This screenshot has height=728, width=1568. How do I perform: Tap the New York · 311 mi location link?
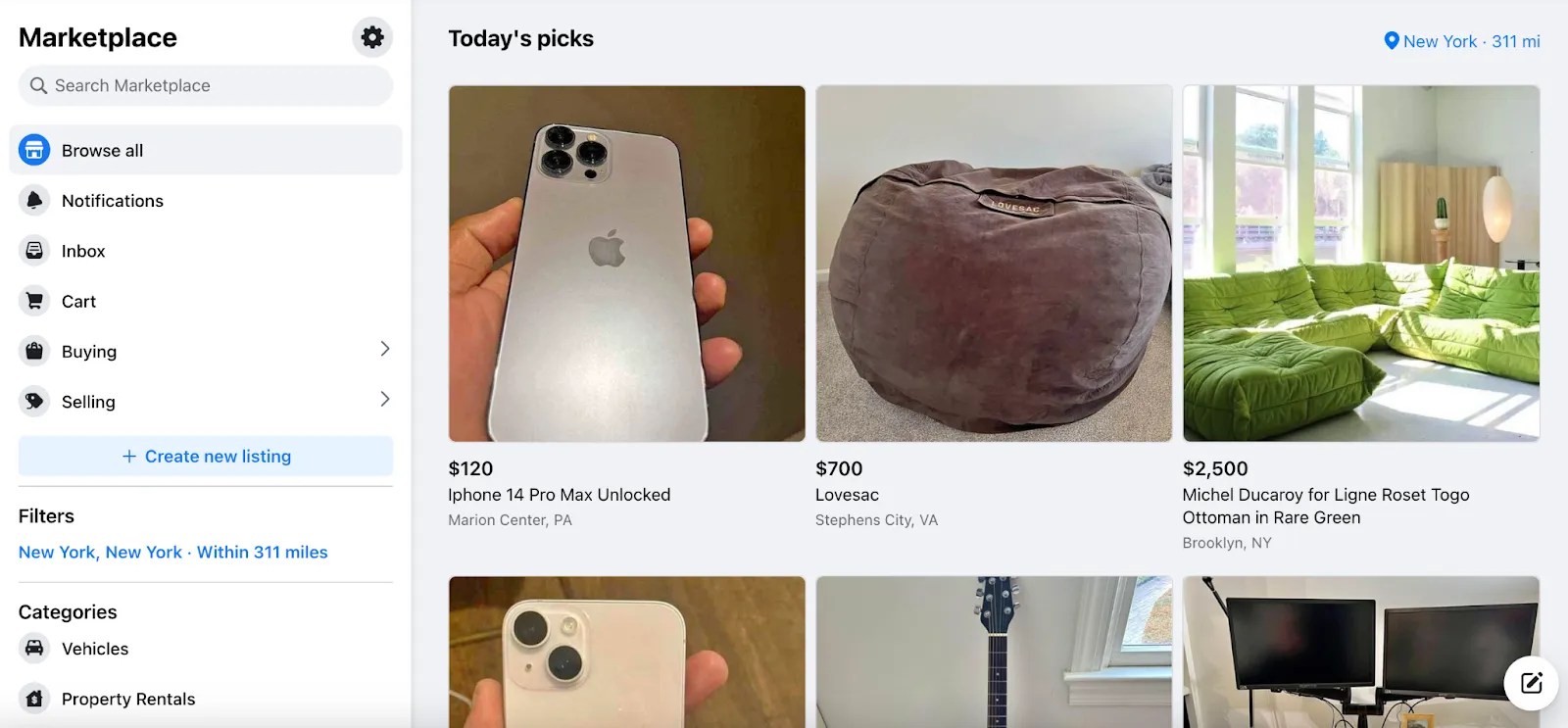[1461, 41]
